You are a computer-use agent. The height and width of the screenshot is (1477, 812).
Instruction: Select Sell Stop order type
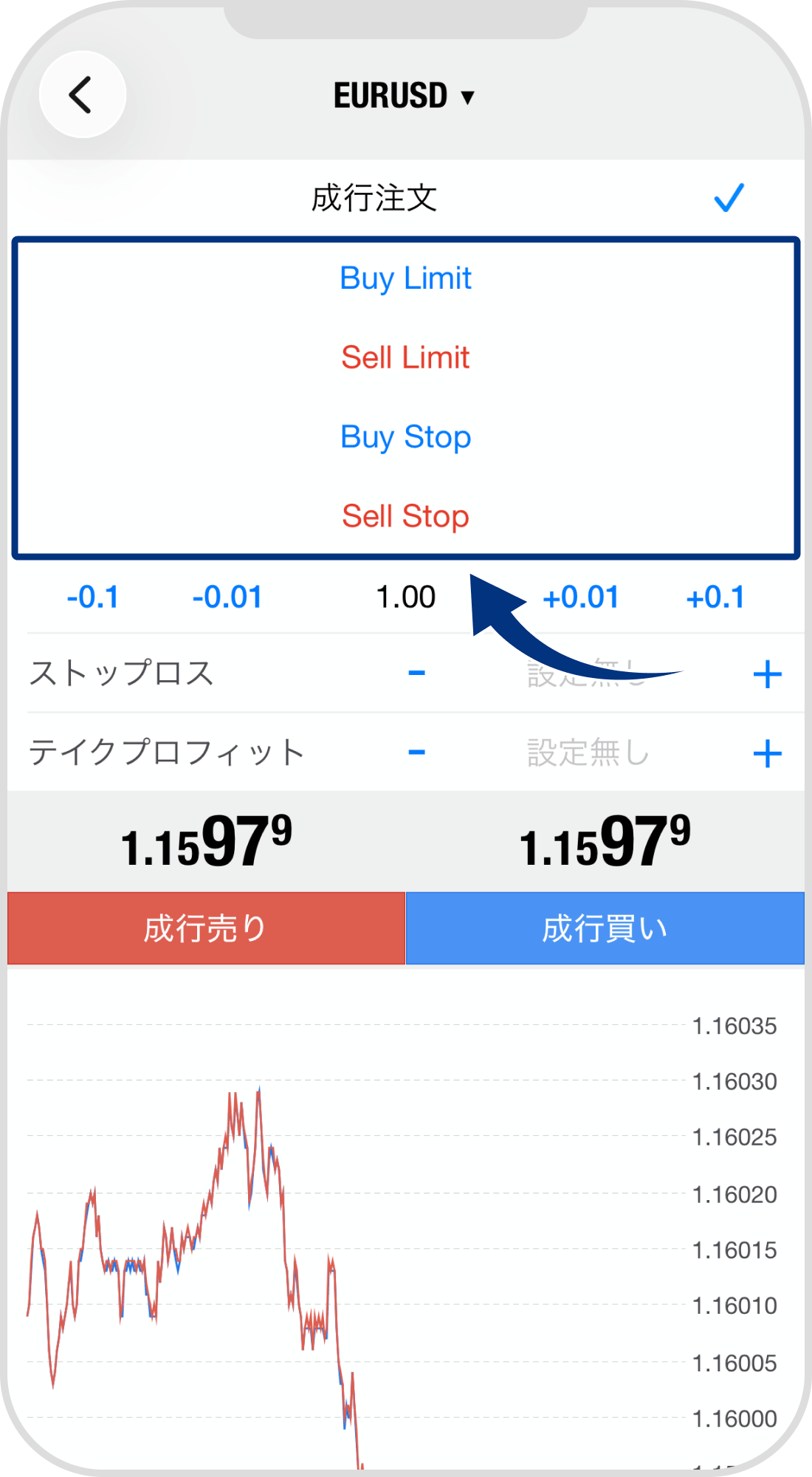pyautogui.click(x=405, y=515)
